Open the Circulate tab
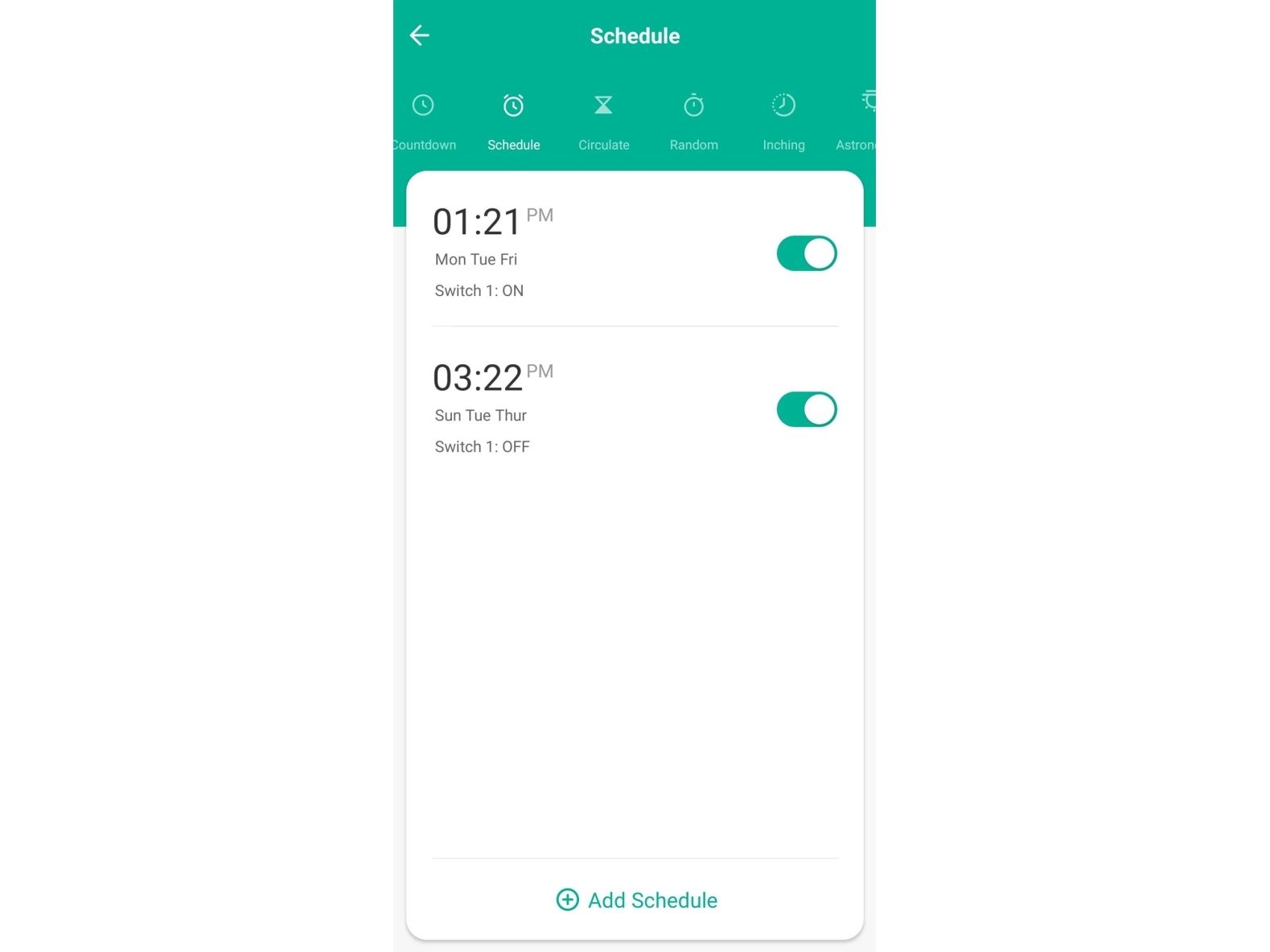The image size is (1270, 952). [x=603, y=121]
